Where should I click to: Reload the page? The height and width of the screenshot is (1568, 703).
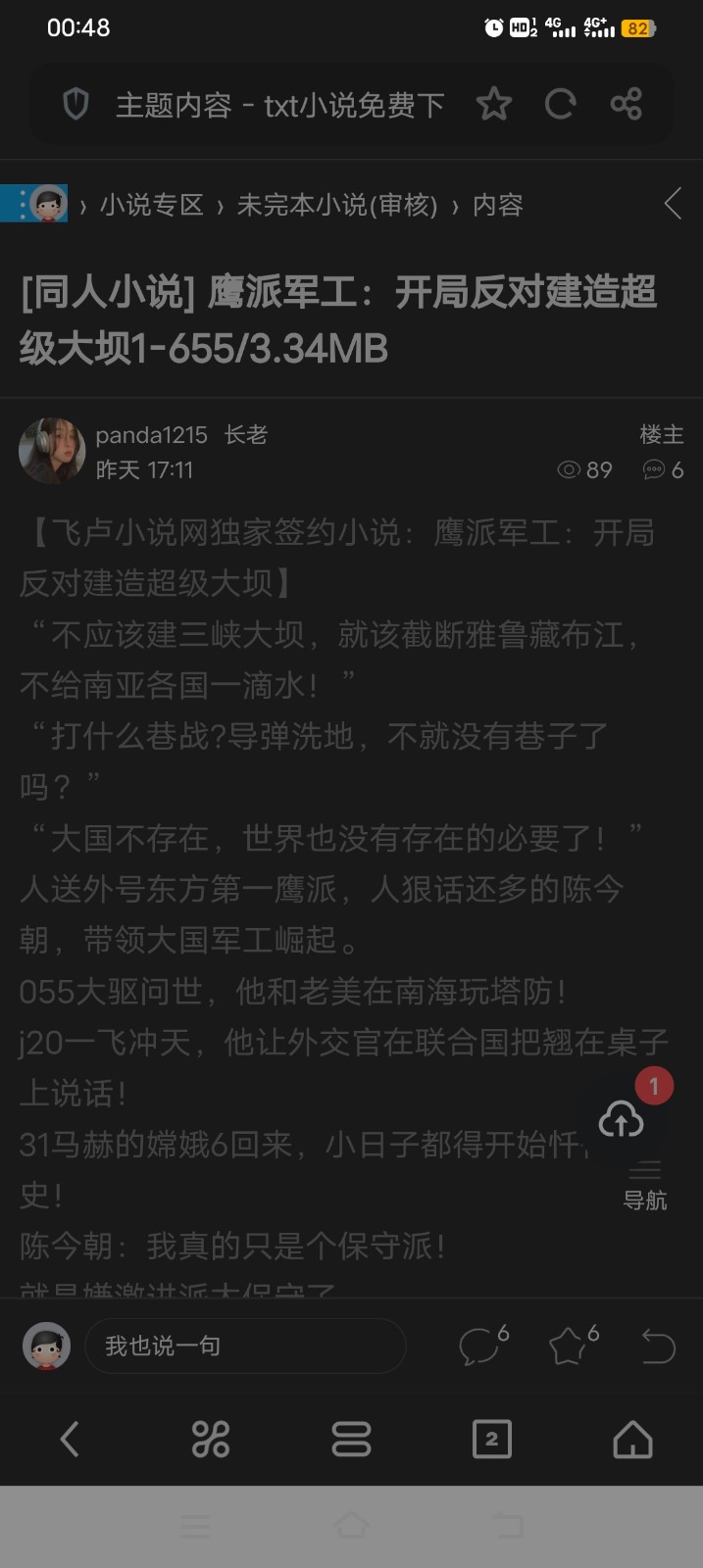(560, 104)
